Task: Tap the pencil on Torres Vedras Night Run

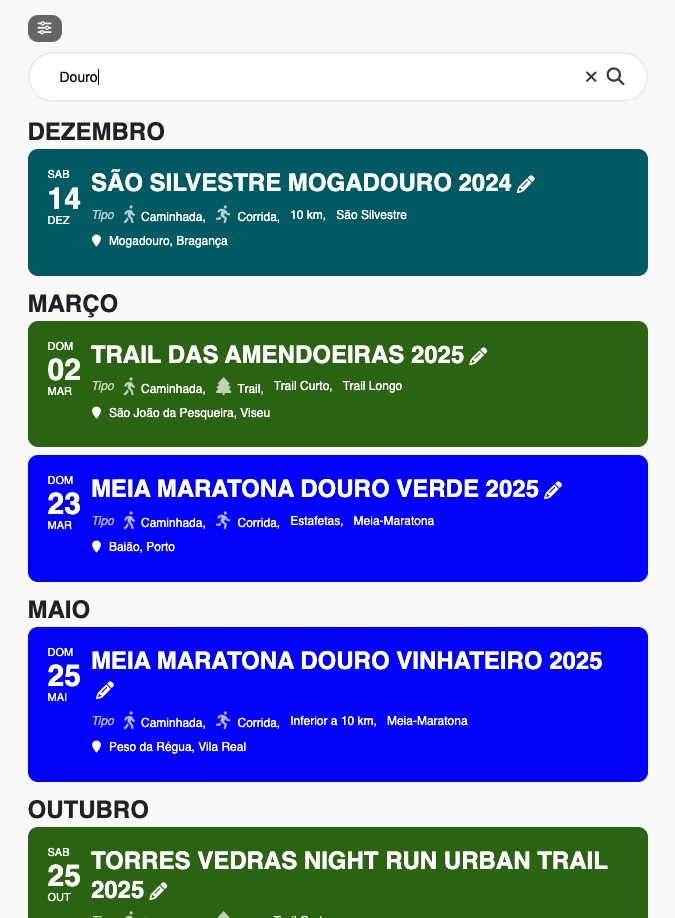Action: (x=159, y=891)
